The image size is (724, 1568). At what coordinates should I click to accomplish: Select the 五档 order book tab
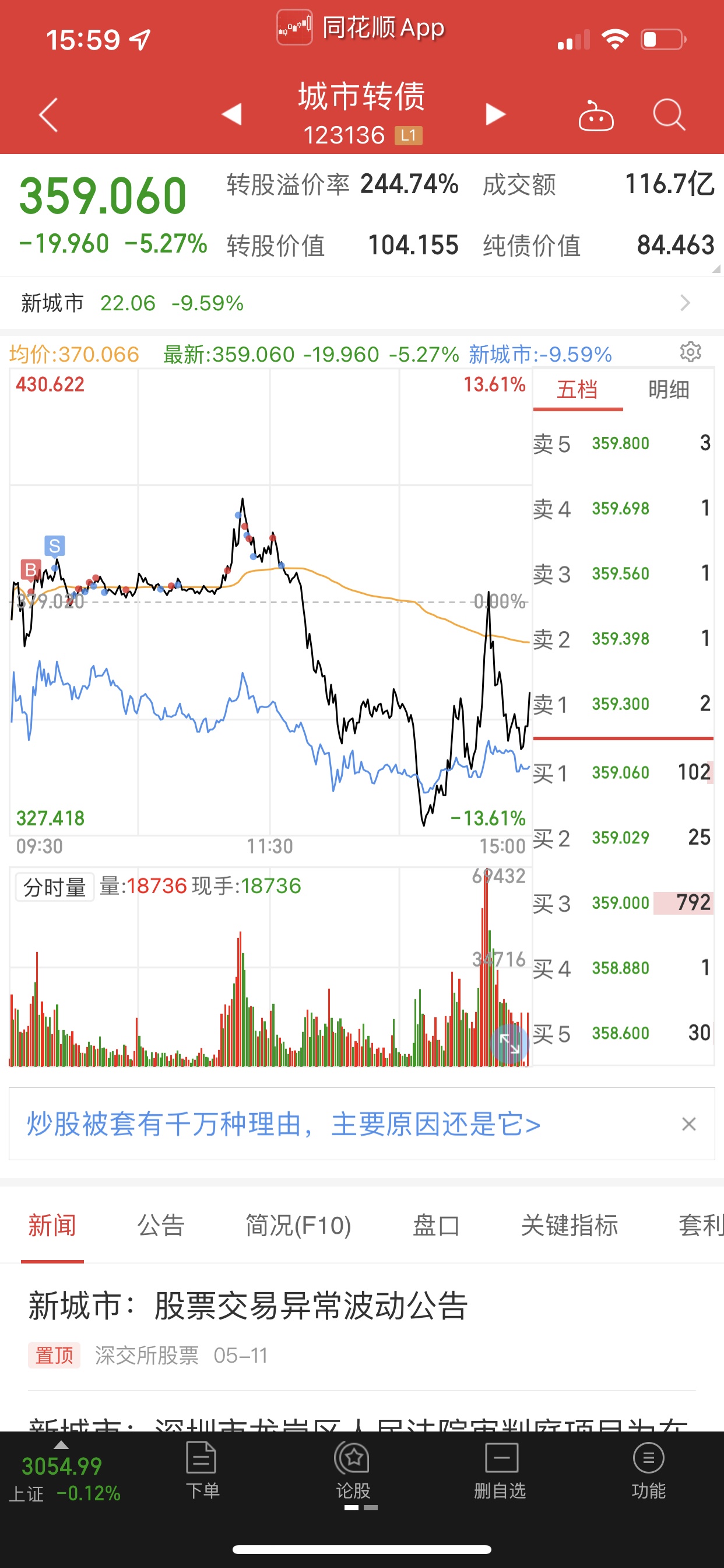577,390
